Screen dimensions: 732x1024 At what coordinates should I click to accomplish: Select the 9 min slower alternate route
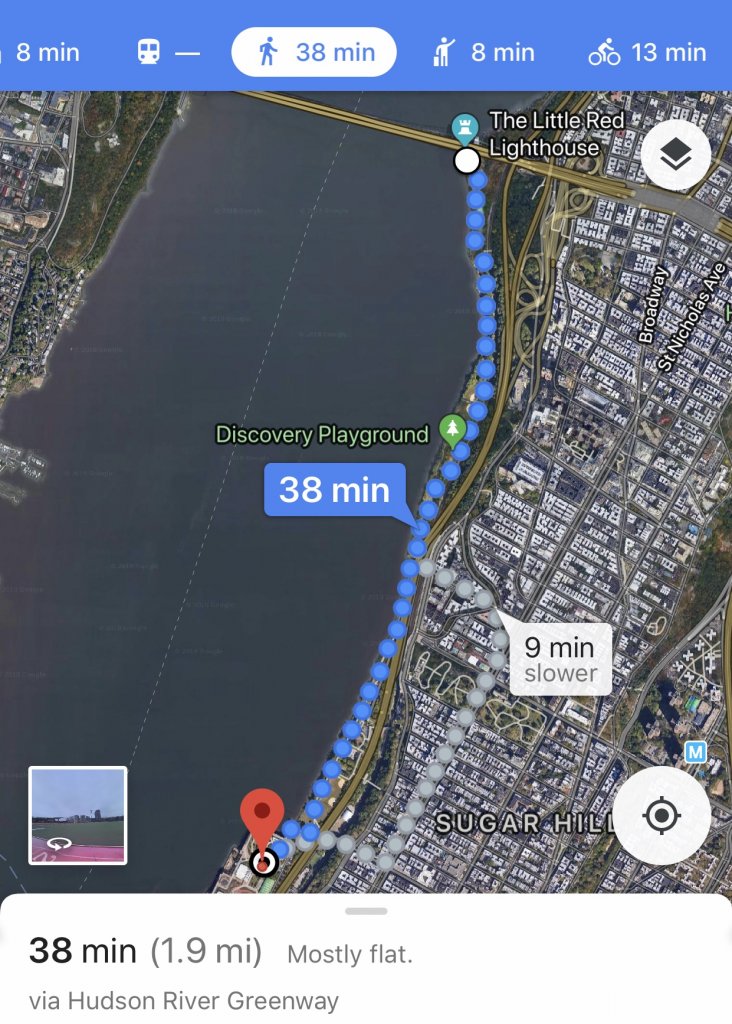click(x=560, y=660)
